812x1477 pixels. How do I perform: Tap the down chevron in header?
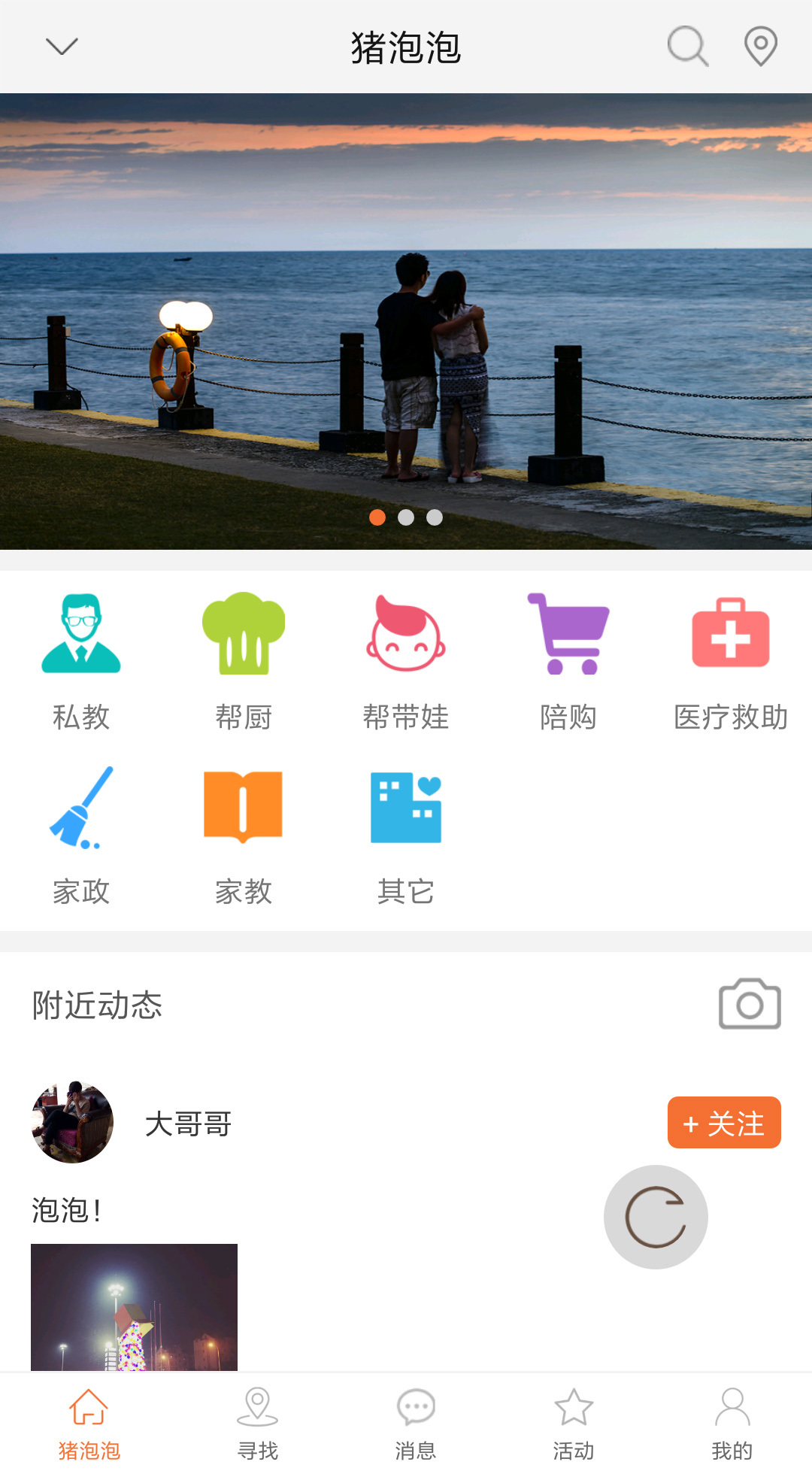tap(62, 47)
